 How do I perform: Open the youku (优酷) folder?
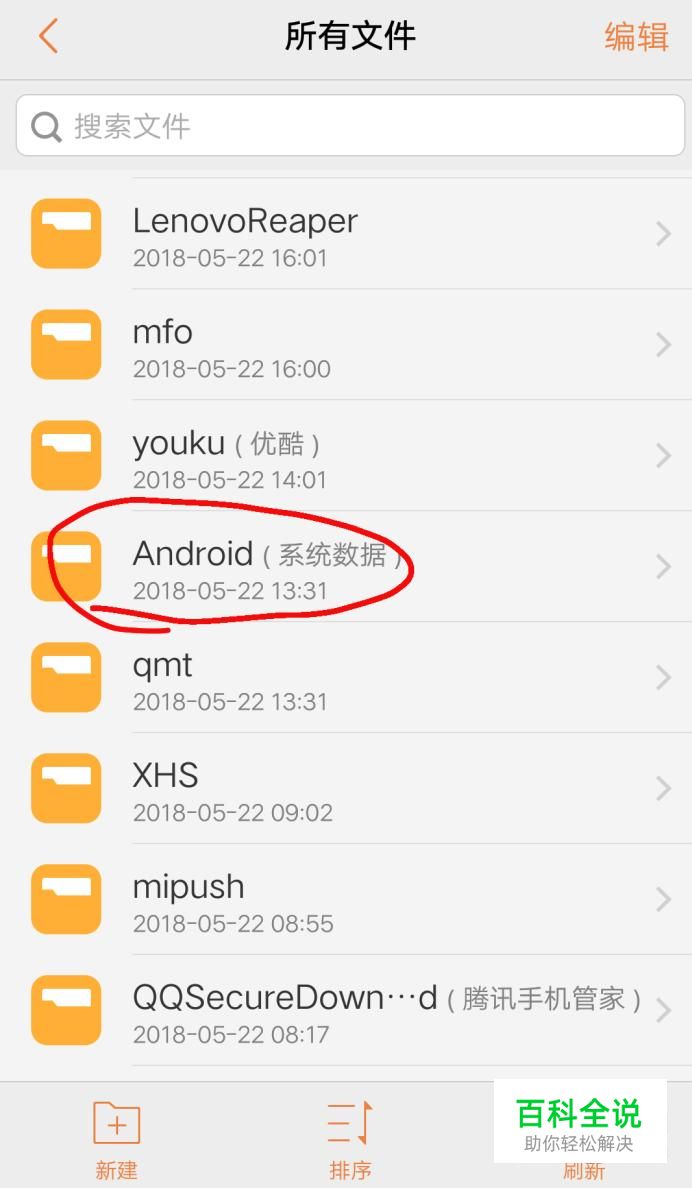point(346,455)
